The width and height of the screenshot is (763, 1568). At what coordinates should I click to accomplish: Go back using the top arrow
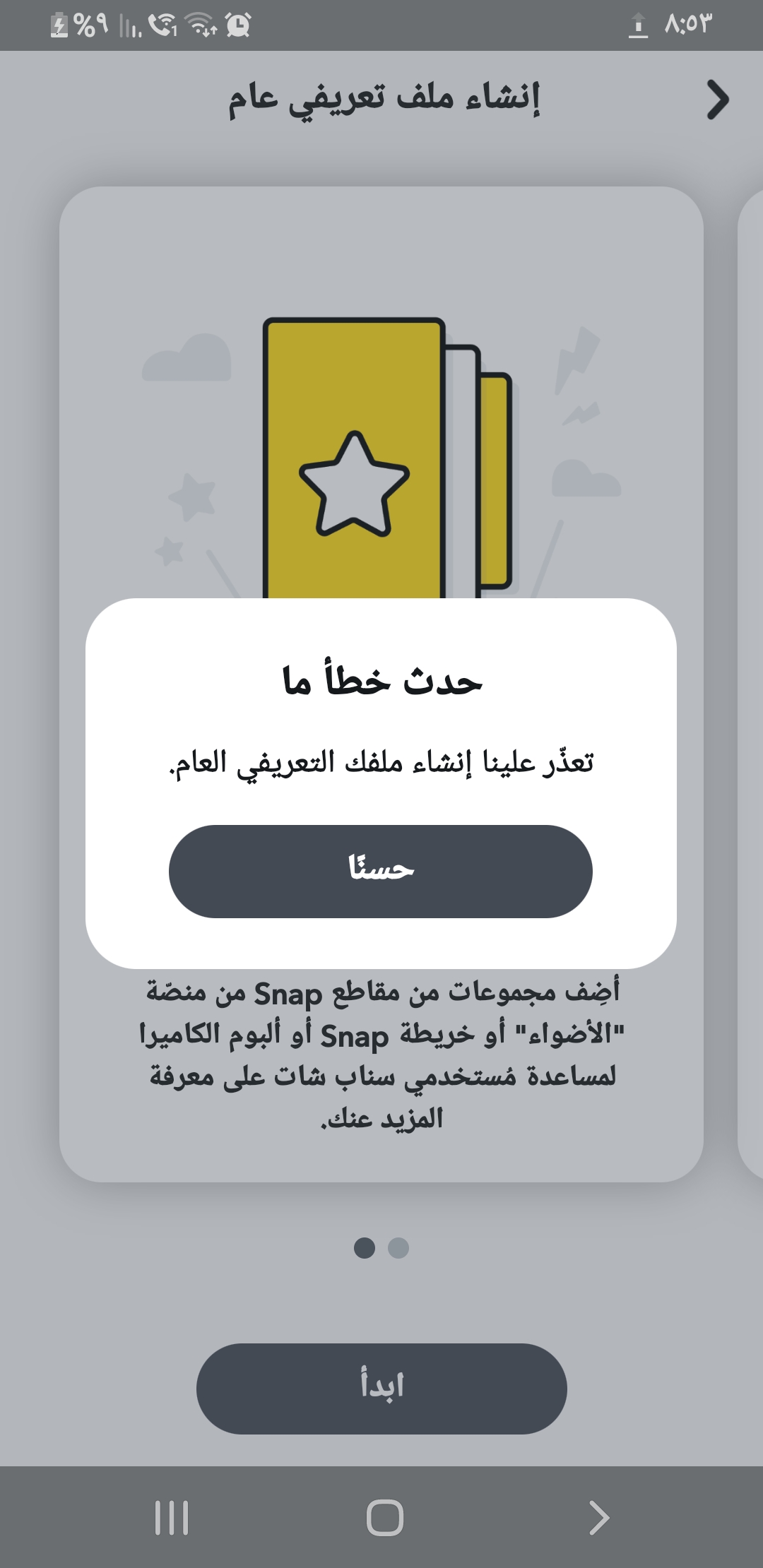click(717, 100)
